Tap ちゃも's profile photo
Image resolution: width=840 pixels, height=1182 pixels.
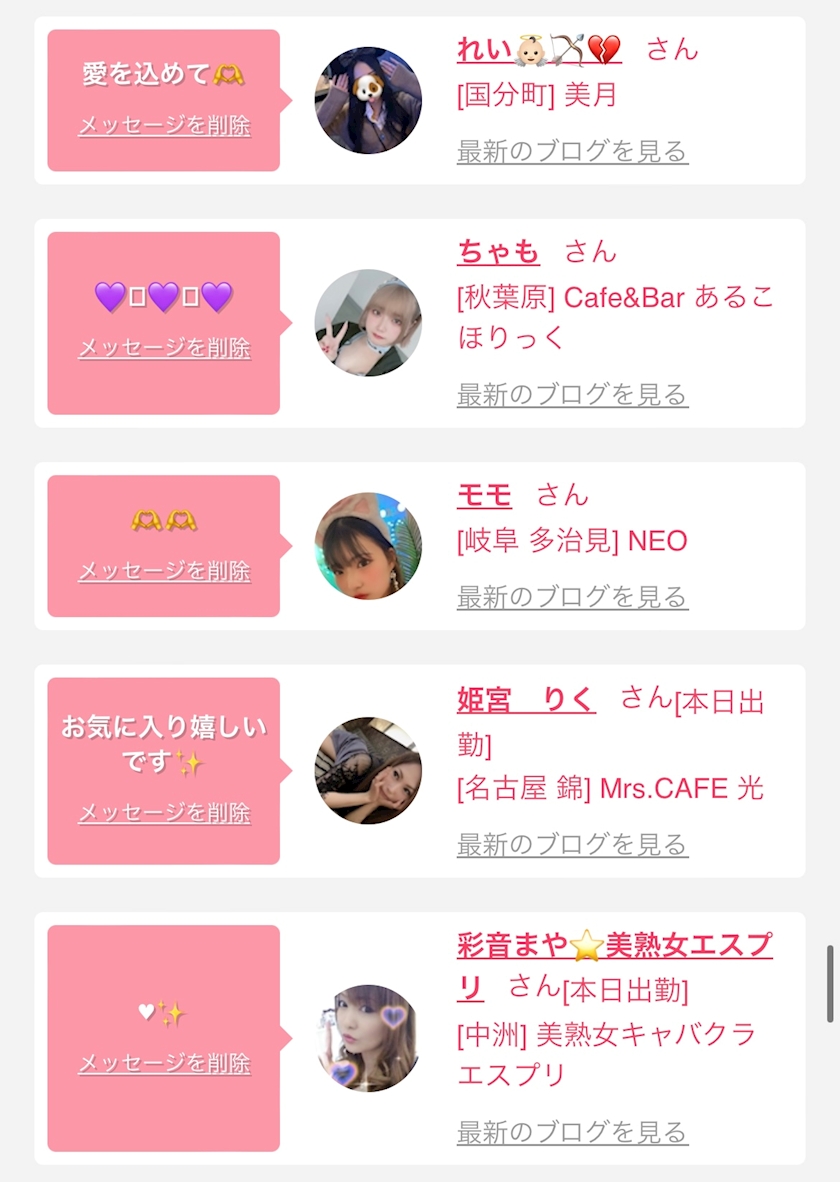point(368,323)
